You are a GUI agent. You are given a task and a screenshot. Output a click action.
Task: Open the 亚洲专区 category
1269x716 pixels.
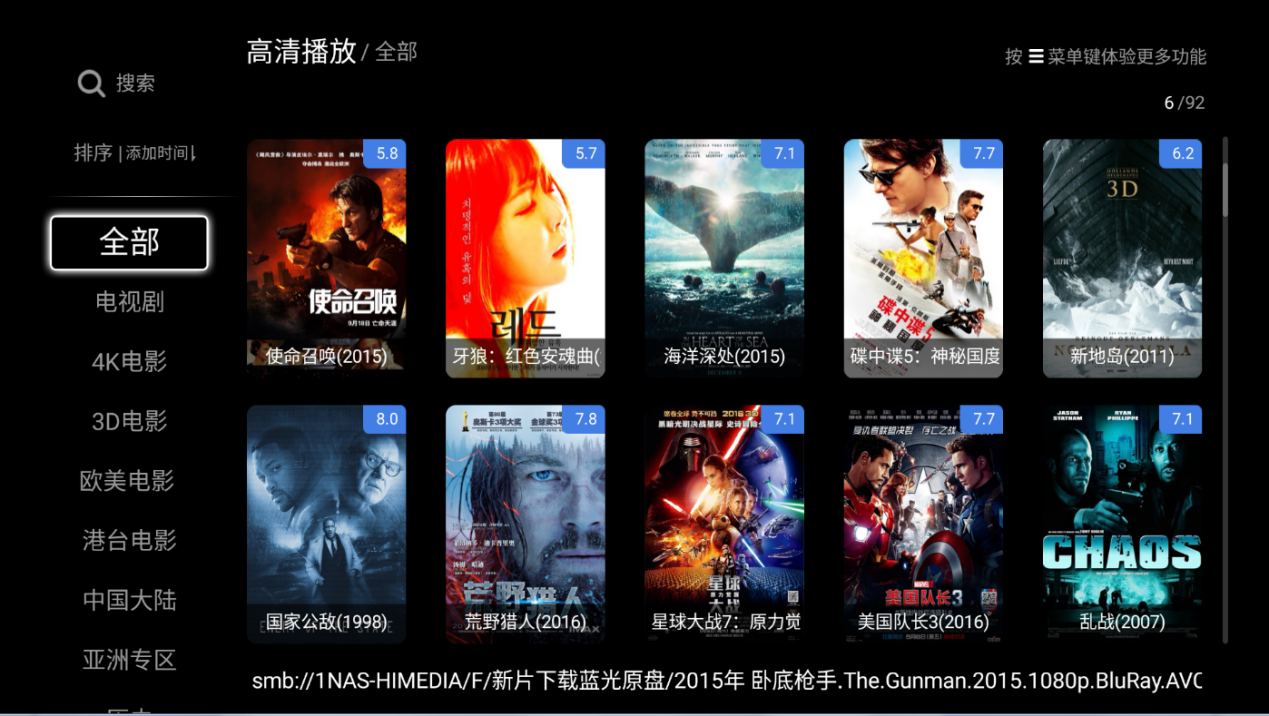(x=129, y=660)
